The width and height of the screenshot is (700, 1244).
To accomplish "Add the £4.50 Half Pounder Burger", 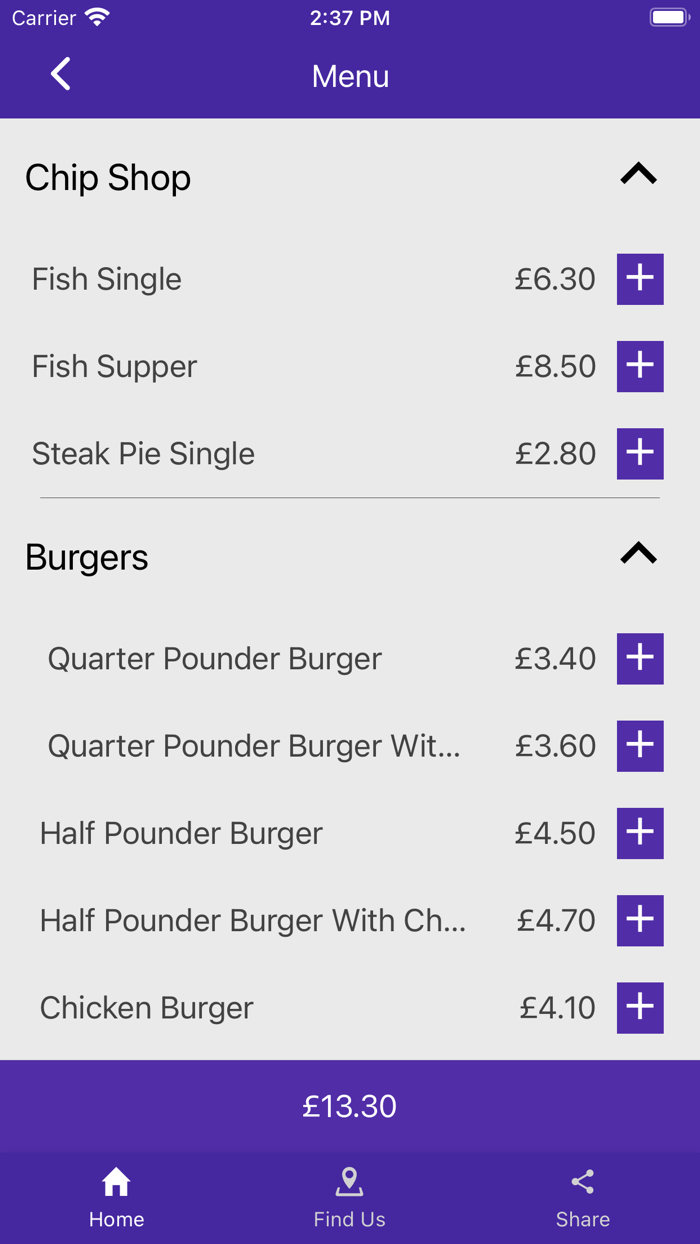I will (640, 833).
